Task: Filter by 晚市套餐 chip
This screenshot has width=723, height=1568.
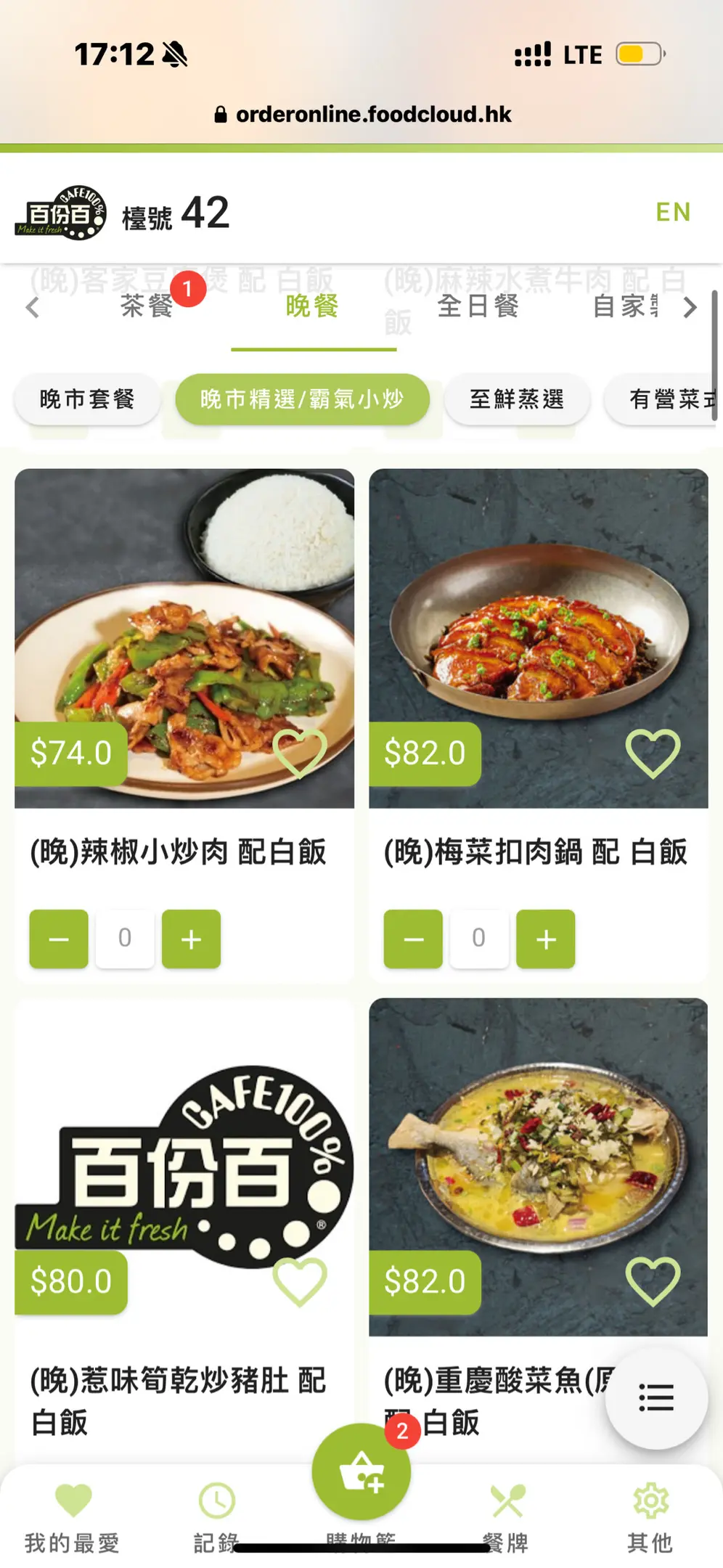Action: click(x=87, y=399)
